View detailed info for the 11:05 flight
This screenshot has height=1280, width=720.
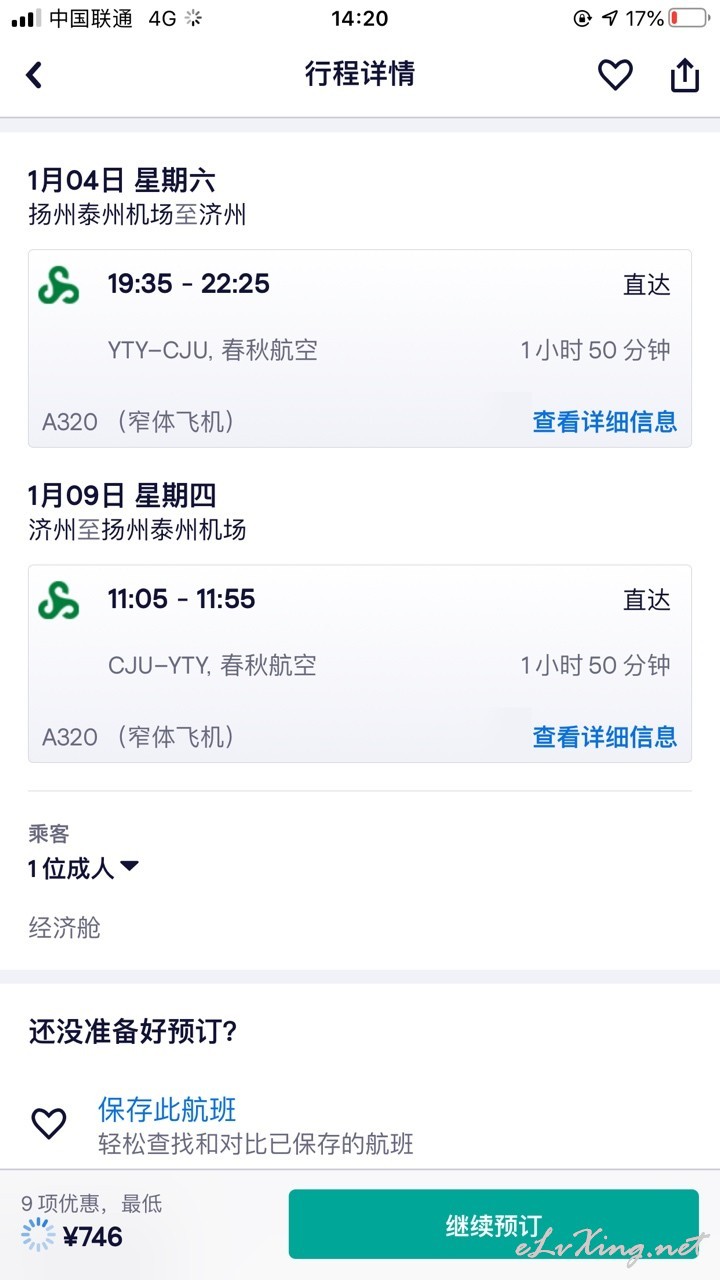[x=604, y=737]
